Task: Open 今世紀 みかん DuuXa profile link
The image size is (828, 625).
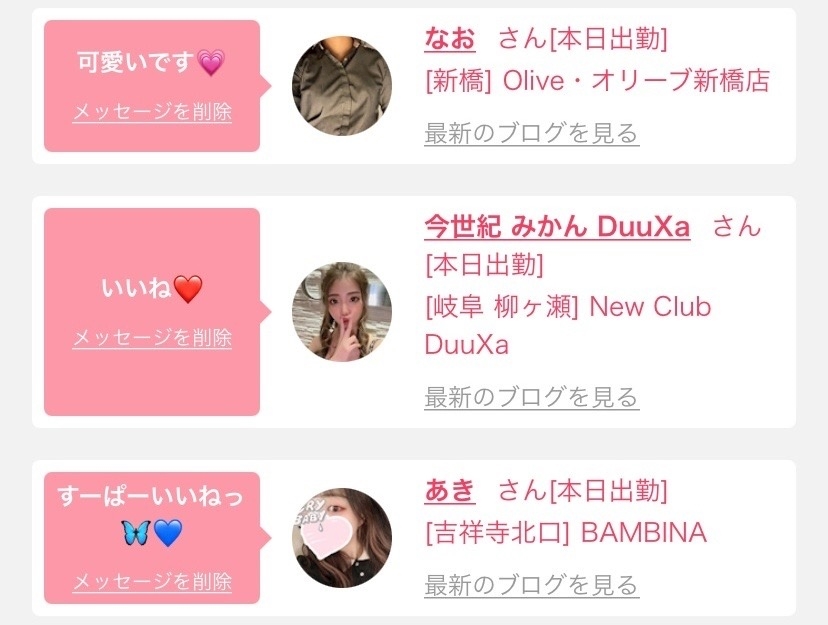Action: coord(557,227)
